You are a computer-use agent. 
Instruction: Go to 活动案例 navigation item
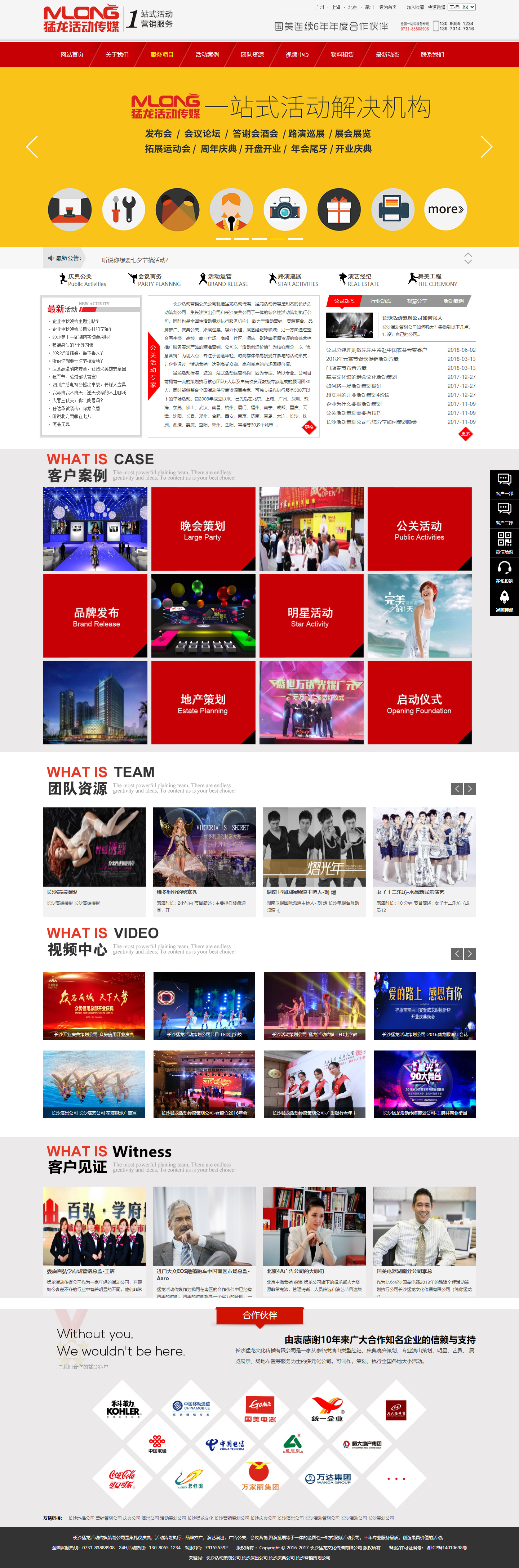coord(207,55)
